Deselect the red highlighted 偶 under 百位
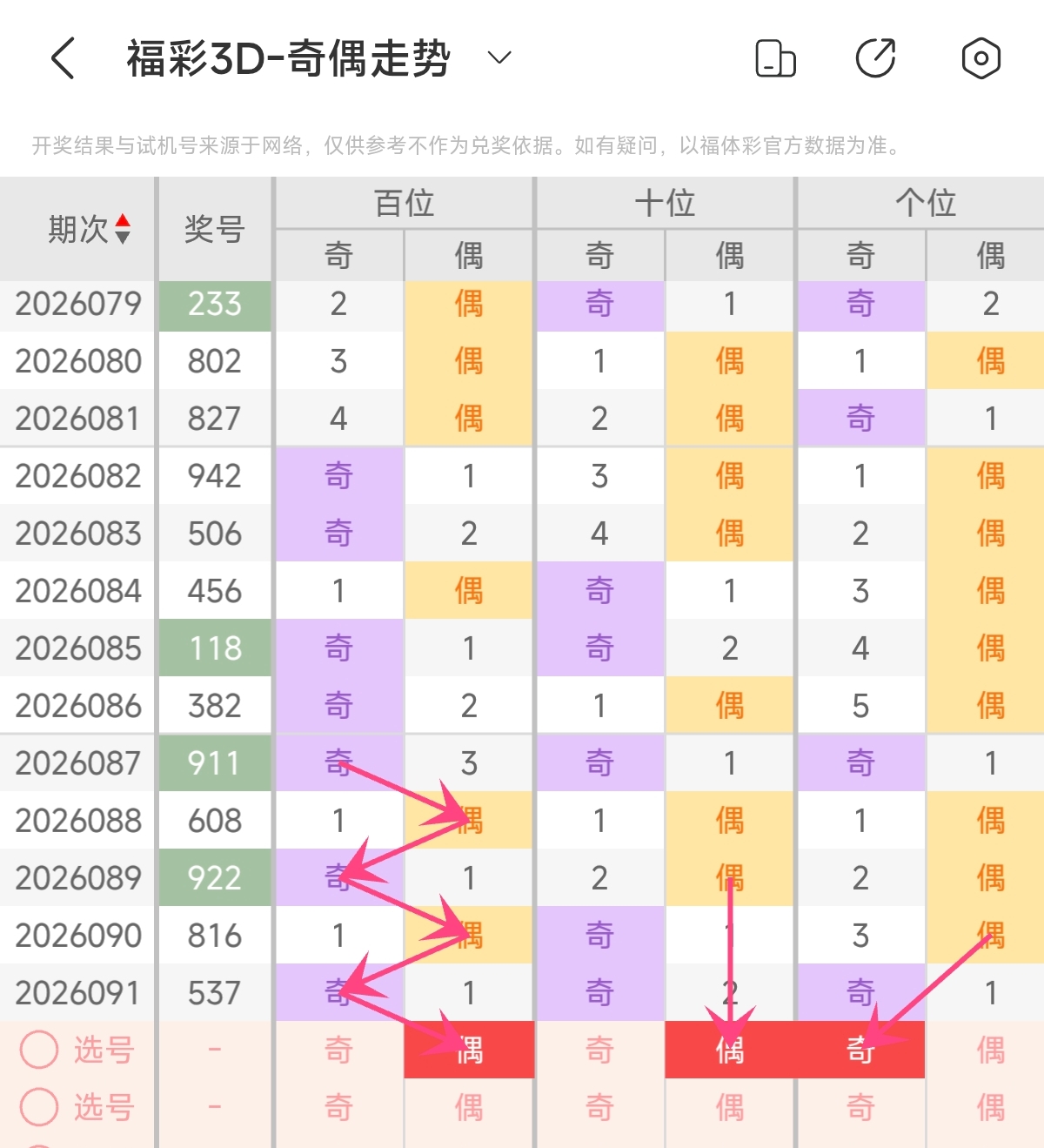 [469, 1050]
